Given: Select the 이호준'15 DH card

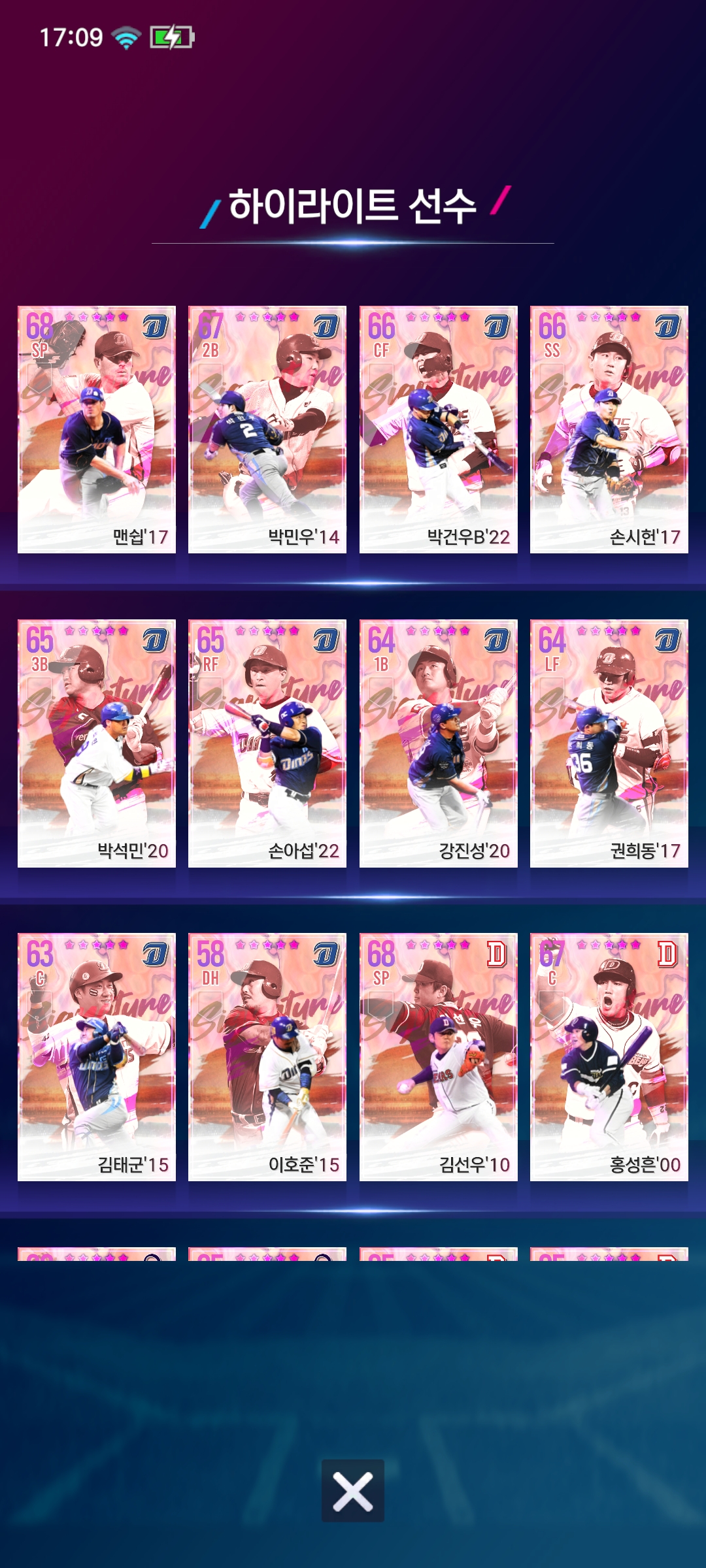Looking at the screenshot, I should 267,1057.
